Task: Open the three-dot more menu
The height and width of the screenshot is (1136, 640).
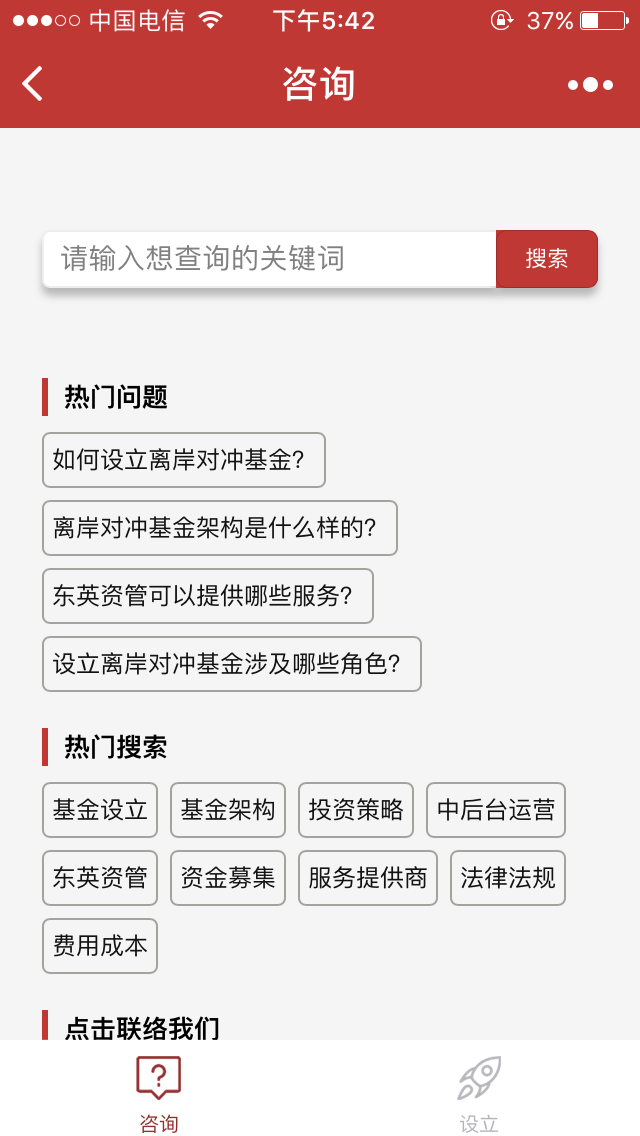Action: click(x=590, y=85)
